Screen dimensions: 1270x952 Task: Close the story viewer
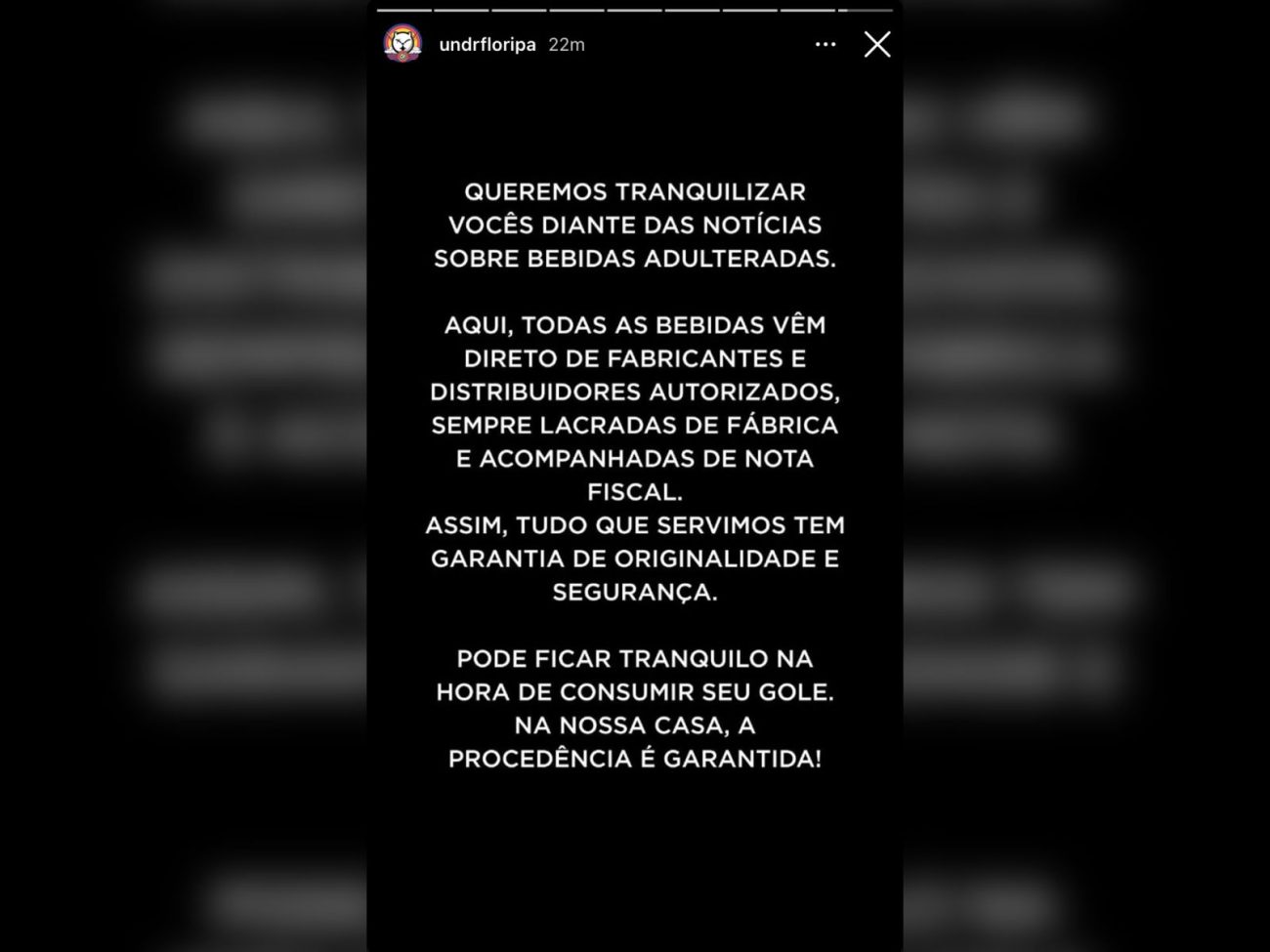tap(876, 44)
